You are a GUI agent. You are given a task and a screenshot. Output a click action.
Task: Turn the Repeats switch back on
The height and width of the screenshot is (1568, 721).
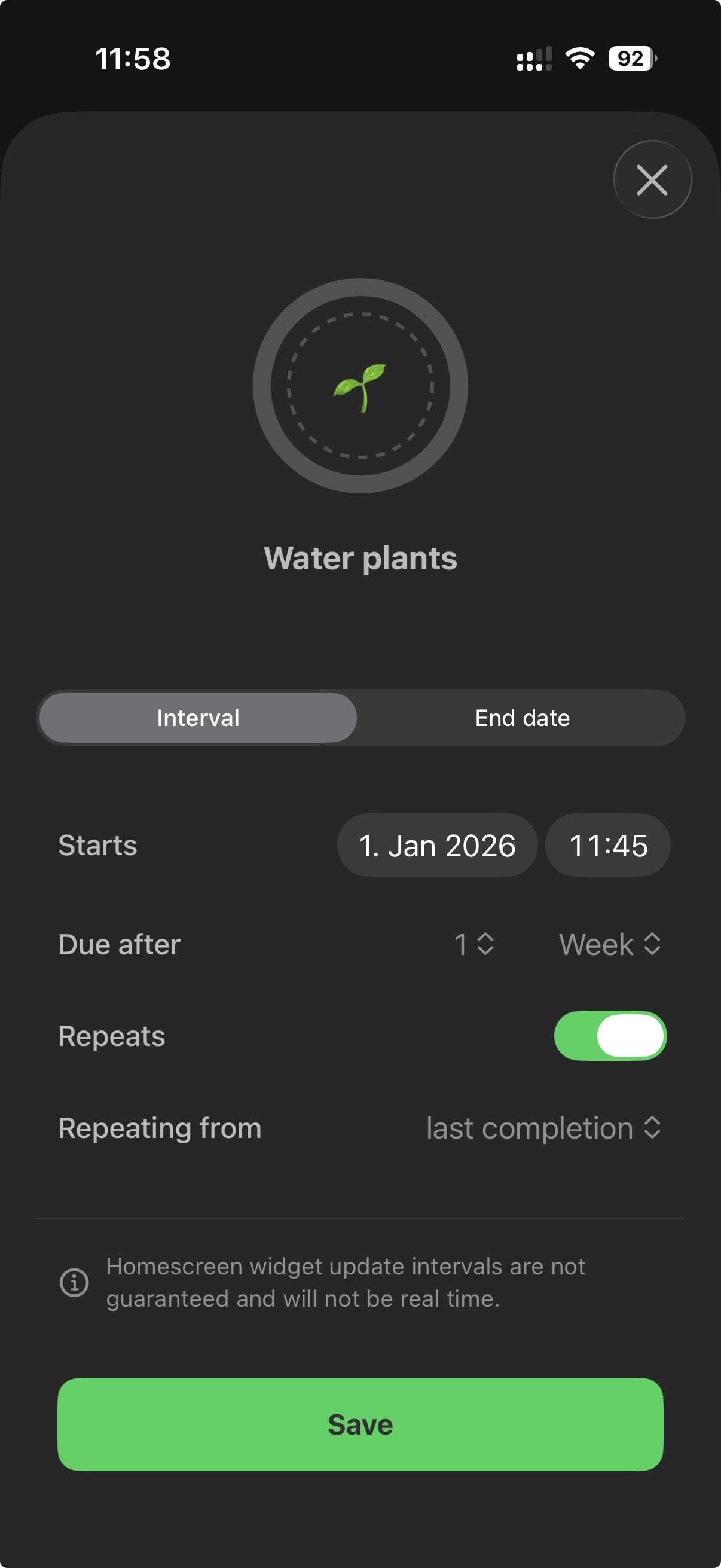click(610, 1035)
